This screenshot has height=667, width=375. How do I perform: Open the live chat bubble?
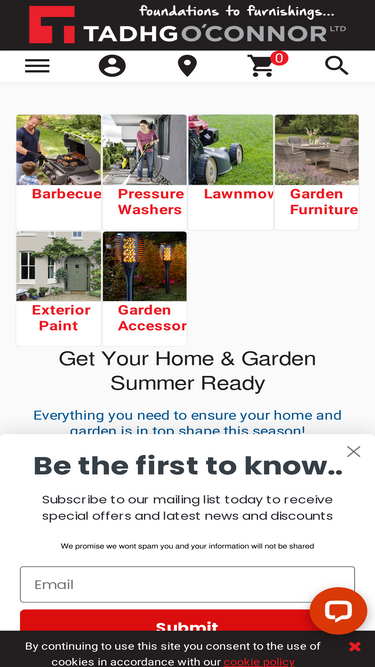(338, 611)
